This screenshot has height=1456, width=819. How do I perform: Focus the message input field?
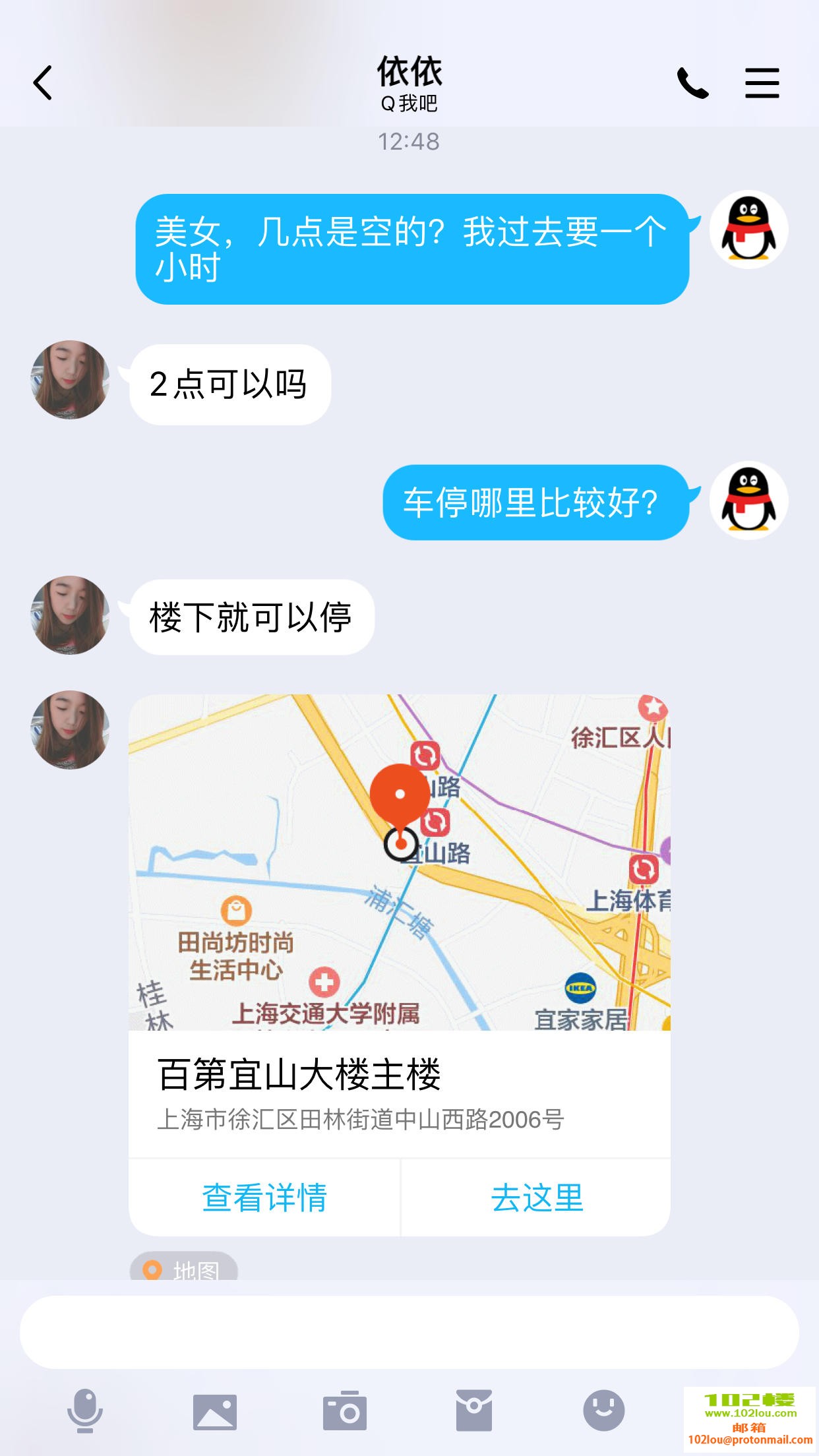pyautogui.click(x=409, y=1332)
